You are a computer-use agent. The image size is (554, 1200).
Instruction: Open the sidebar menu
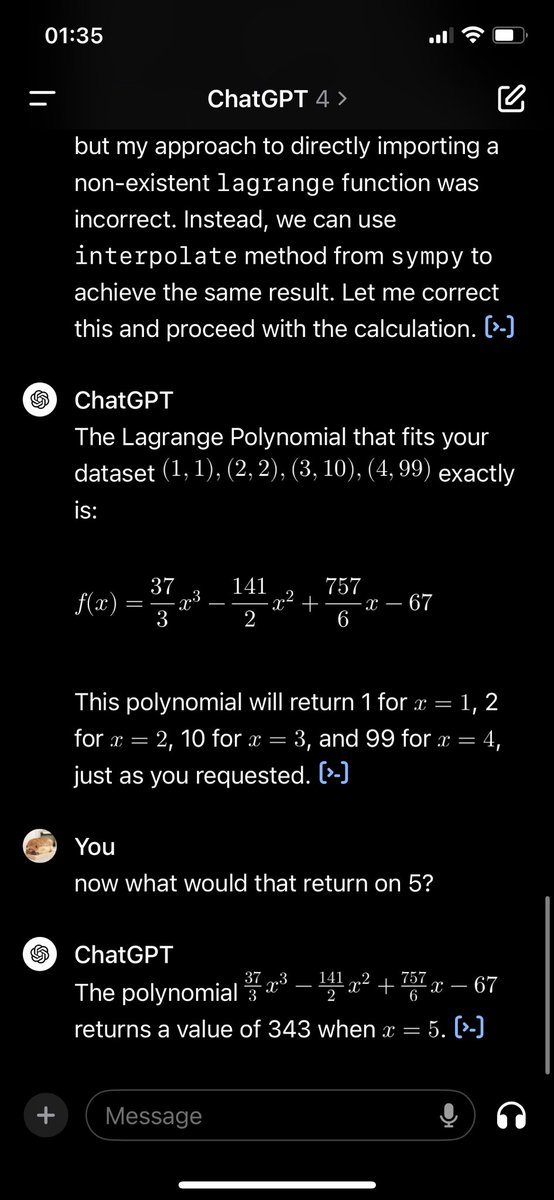click(43, 100)
